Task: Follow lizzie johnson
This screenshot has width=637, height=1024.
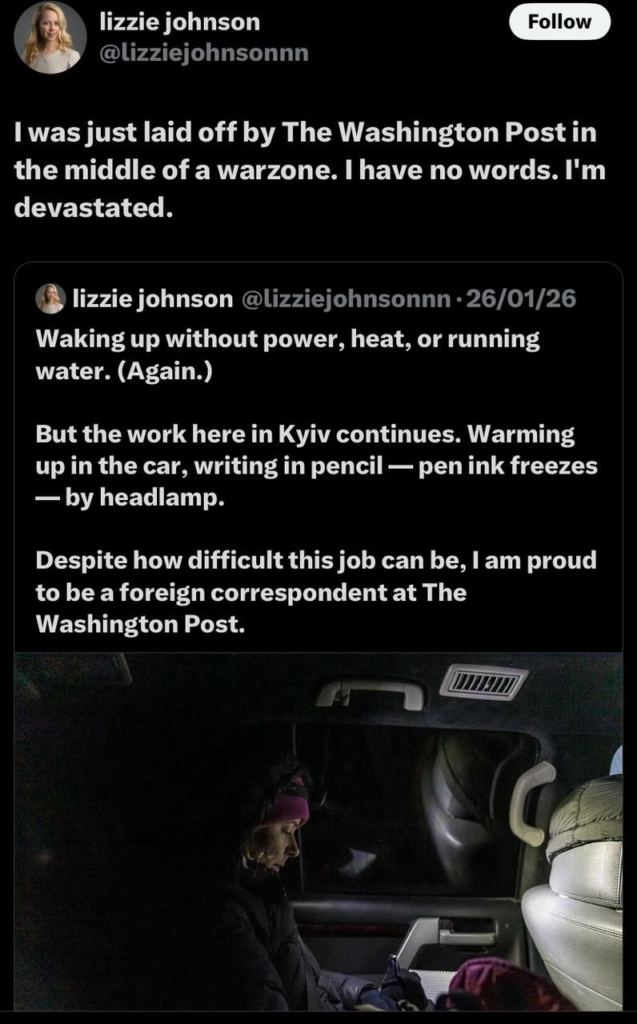Action: [x=559, y=22]
